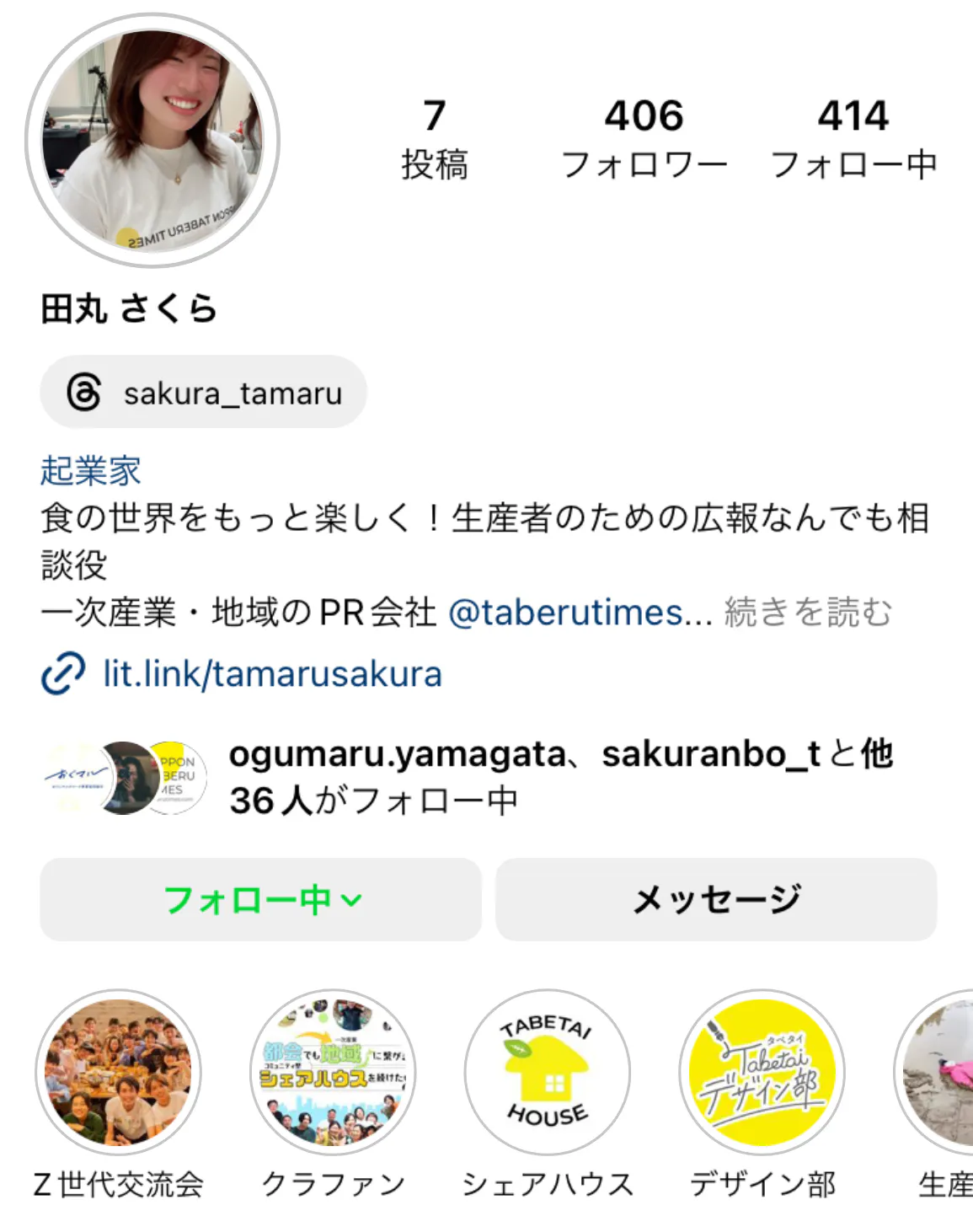This screenshot has height=1232, width=973.
Task: Send a message via メッセージ button
Action: pyautogui.click(x=716, y=900)
